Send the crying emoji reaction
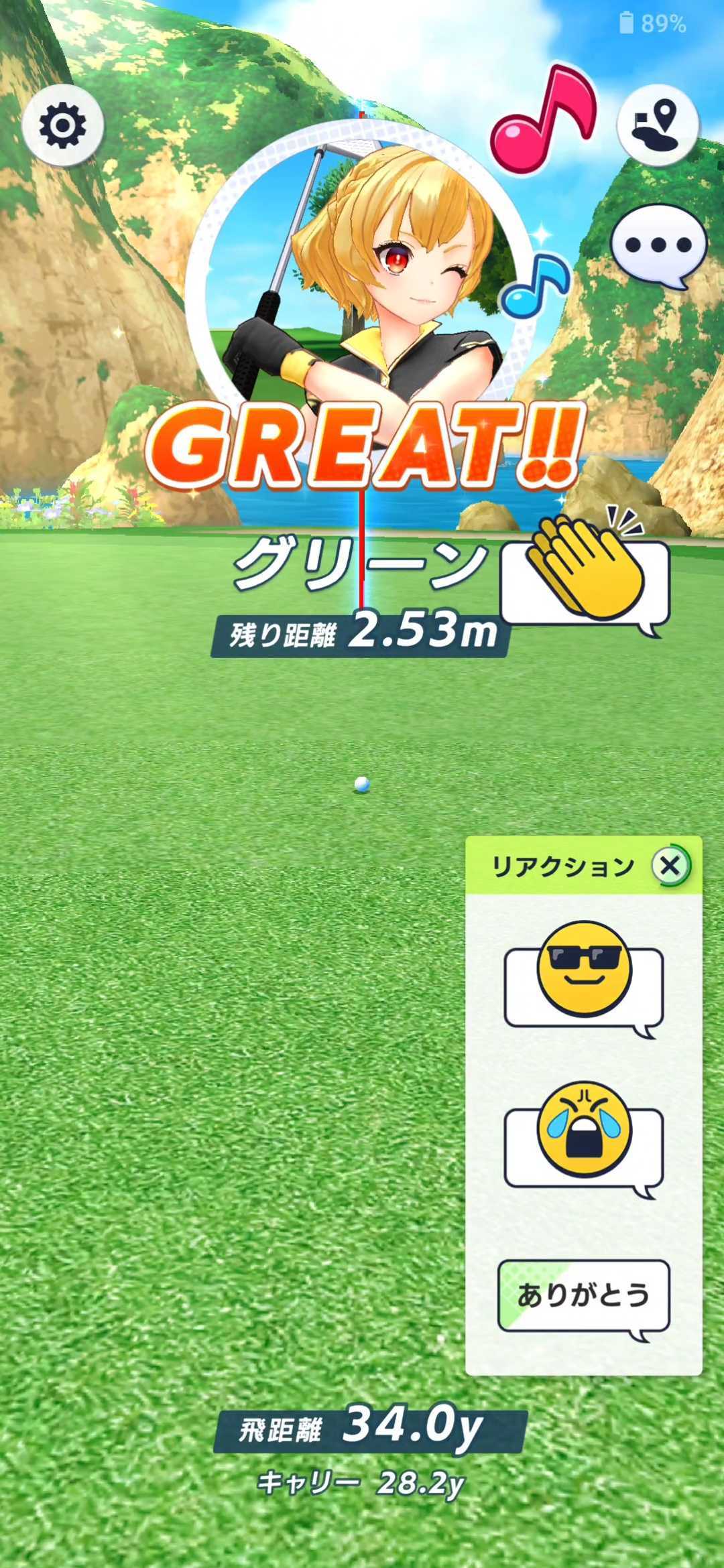724x1568 pixels. tap(583, 1138)
